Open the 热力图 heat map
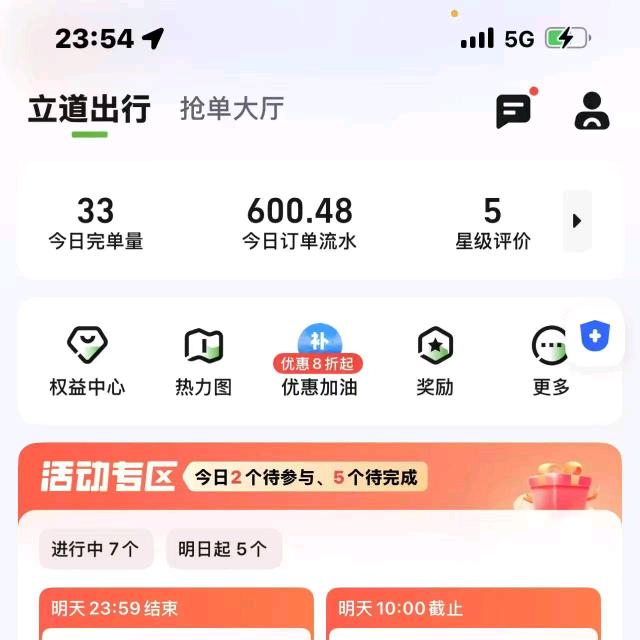The width and height of the screenshot is (640, 640). 203,361
